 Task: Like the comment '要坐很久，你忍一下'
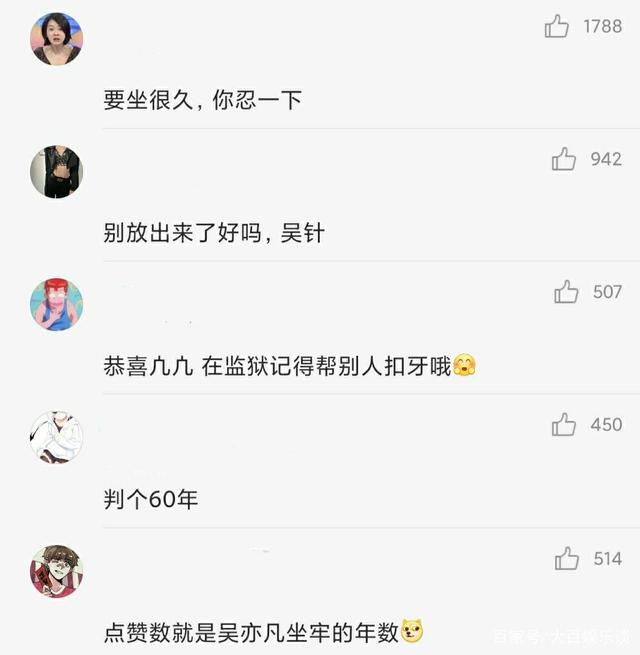[x=557, y=27]
